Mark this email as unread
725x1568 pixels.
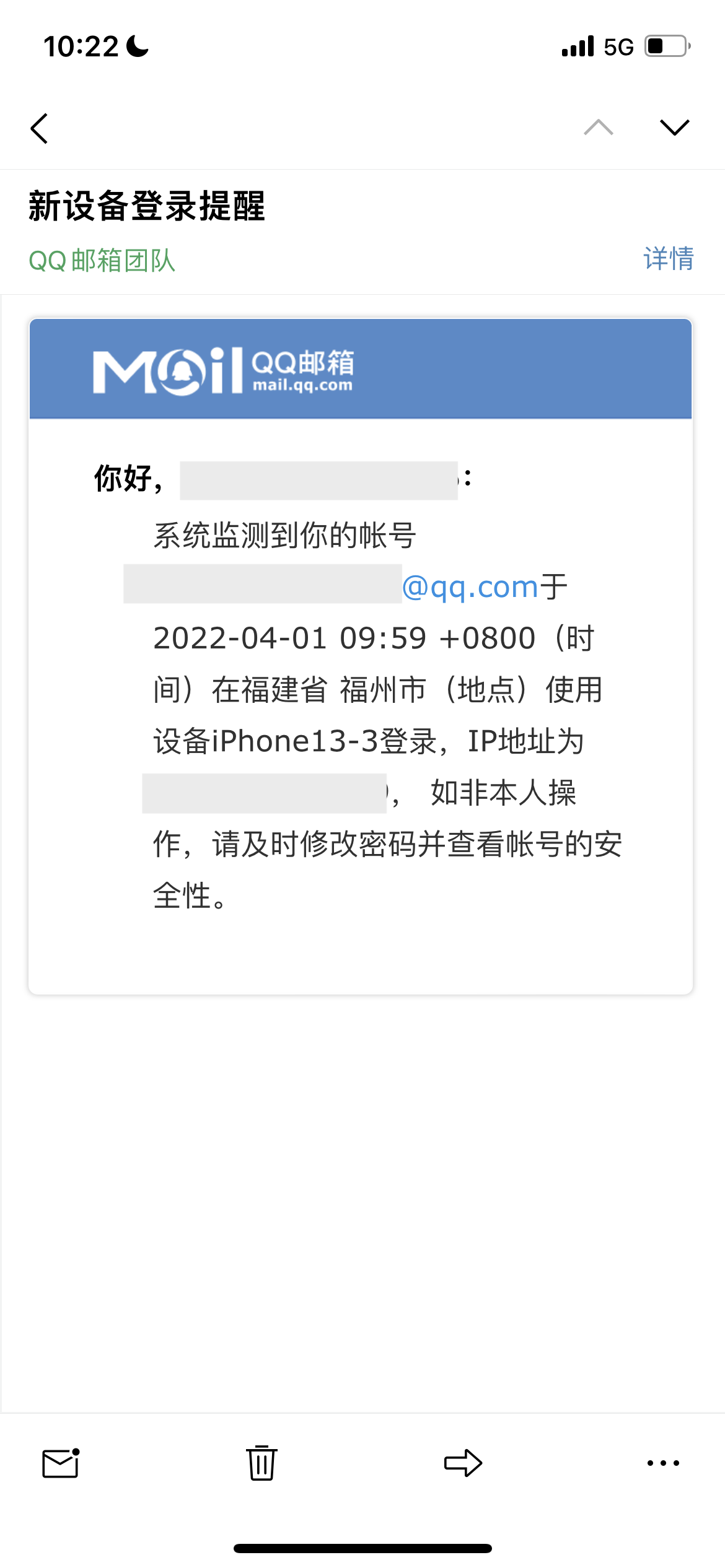coord(61,1463)
